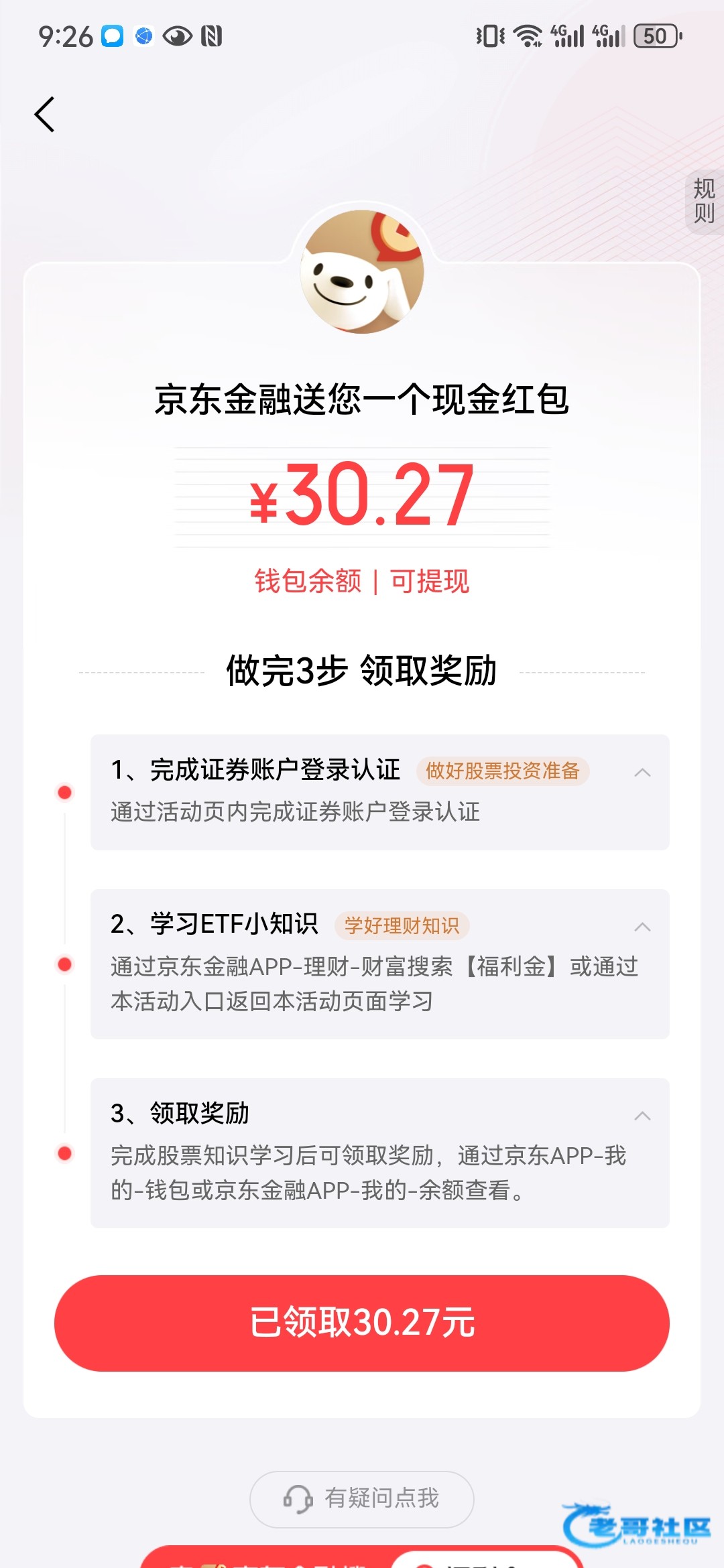Viewport: 724px width, 1568px height.
Task: Collapse step 1 完成证券账户登录认证
Action: [x=642, y=773]
